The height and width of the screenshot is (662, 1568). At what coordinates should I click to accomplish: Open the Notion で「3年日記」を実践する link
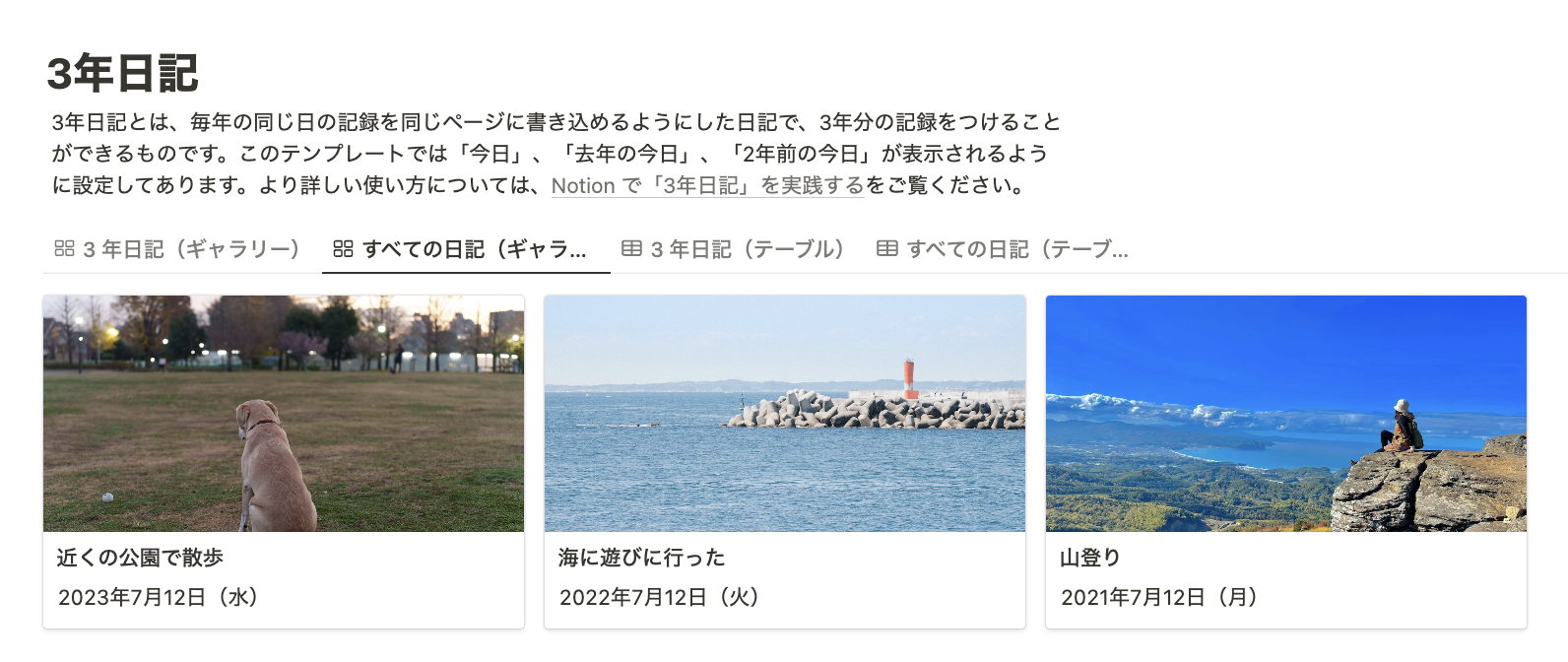[x=707, y=185]
